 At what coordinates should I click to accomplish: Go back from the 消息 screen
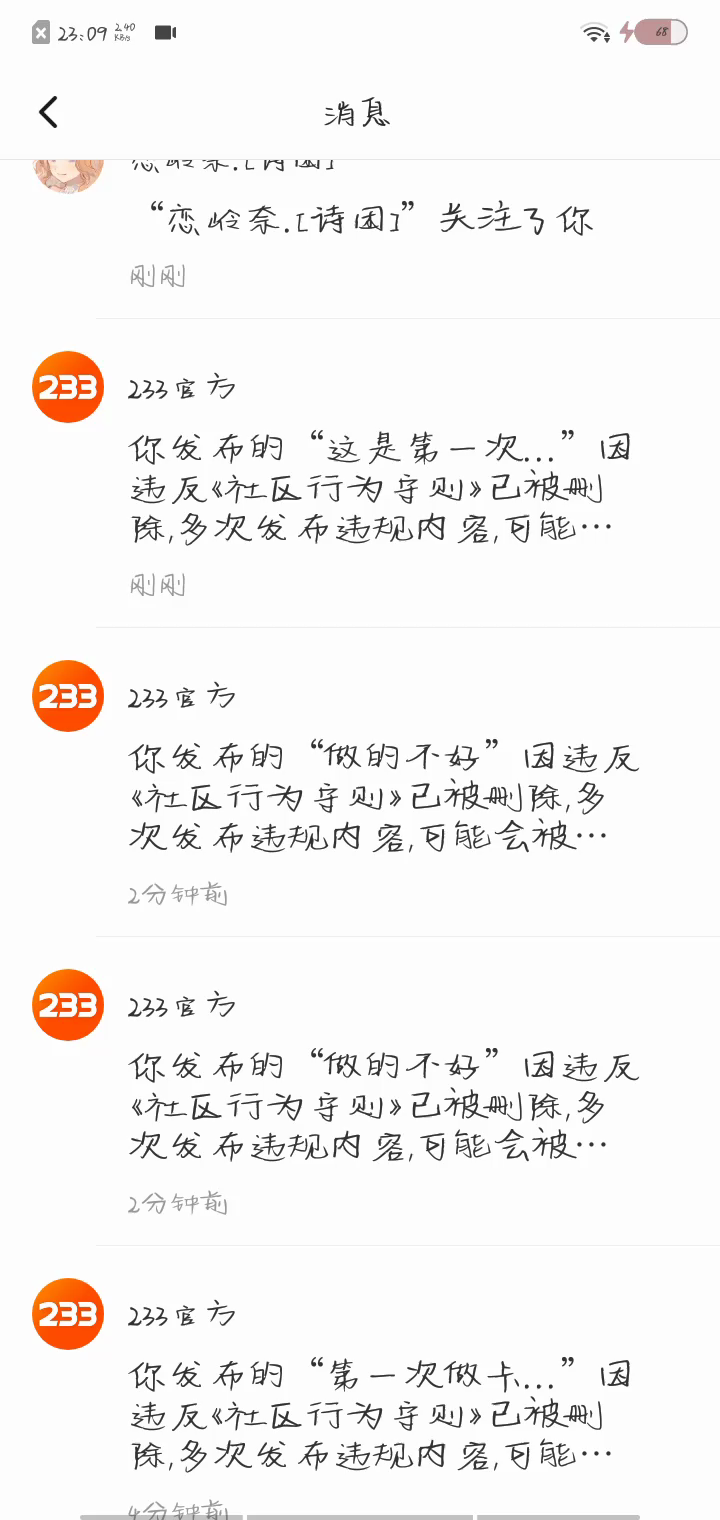(48, 112)
